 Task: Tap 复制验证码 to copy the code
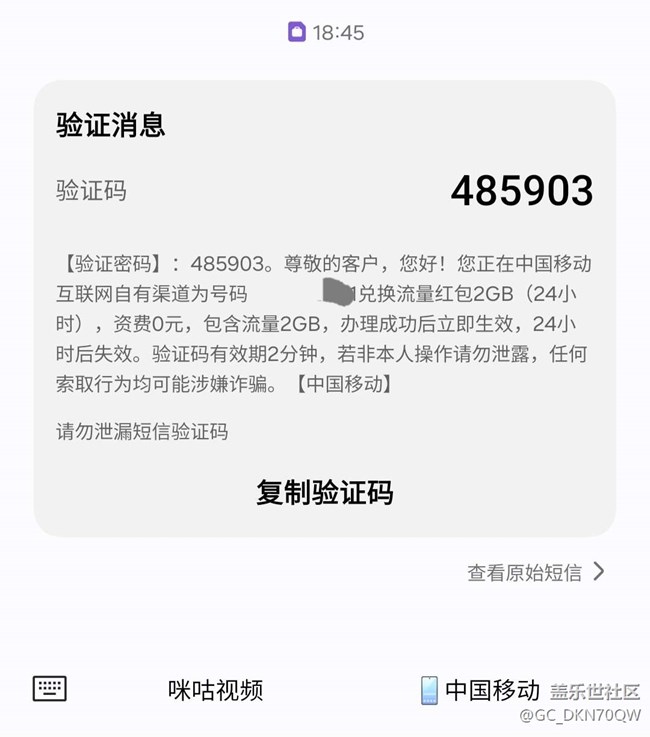(325, 492)
